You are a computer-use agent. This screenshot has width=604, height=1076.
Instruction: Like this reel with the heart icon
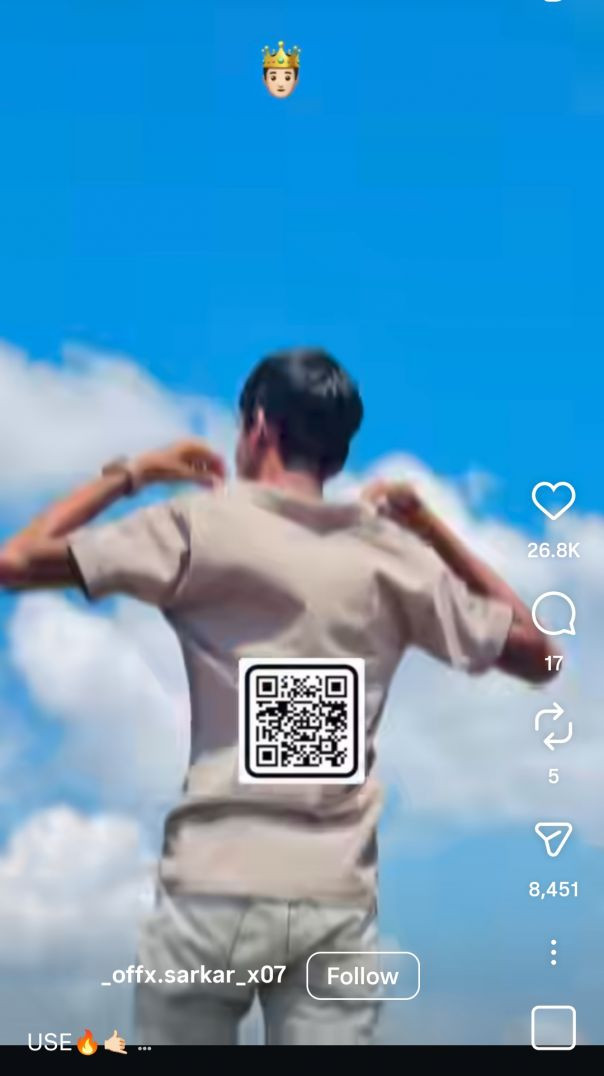tap(553, 501)
